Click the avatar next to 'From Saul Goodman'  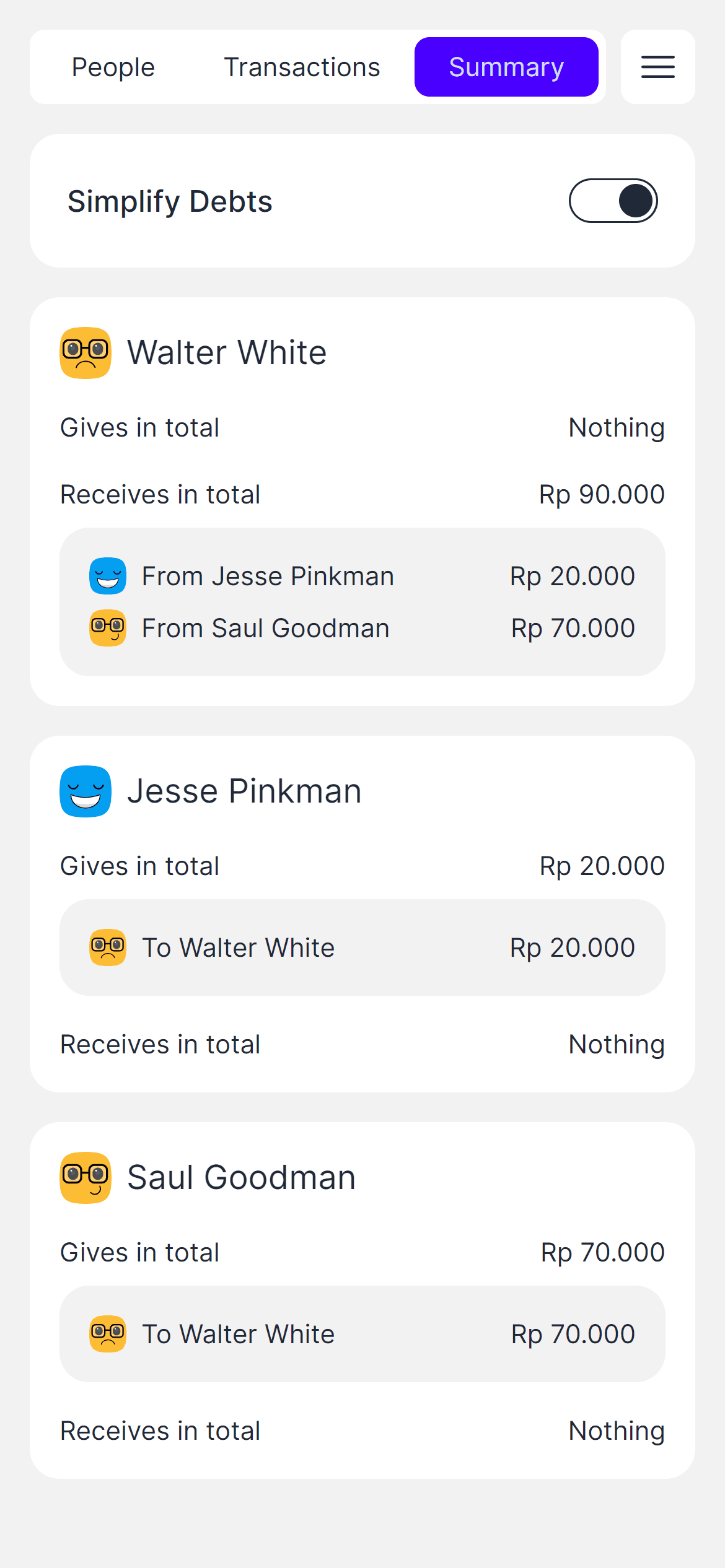[x=108, y=627]
